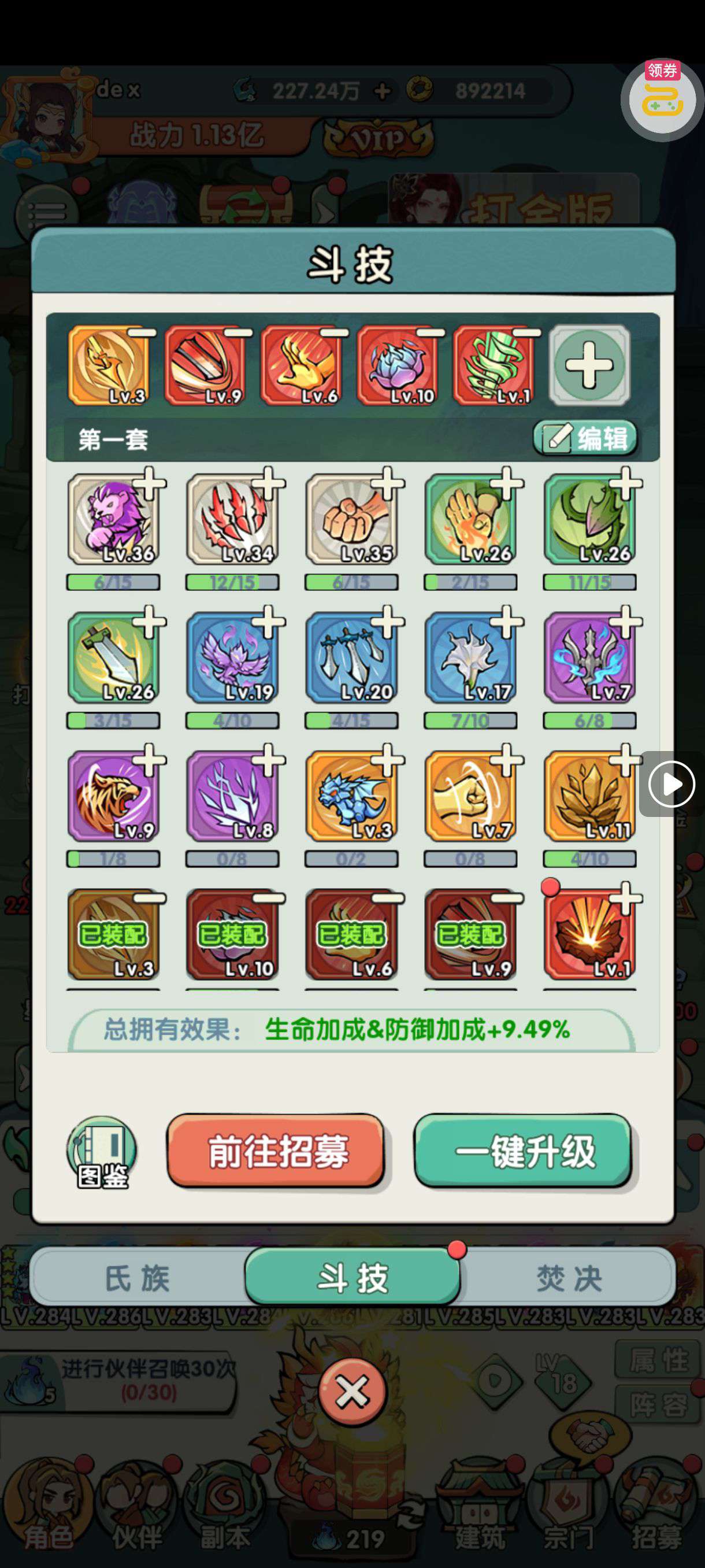Screen dimensions: 705x1568
Task: Tap the floating play video button
Action: [671, 784]
